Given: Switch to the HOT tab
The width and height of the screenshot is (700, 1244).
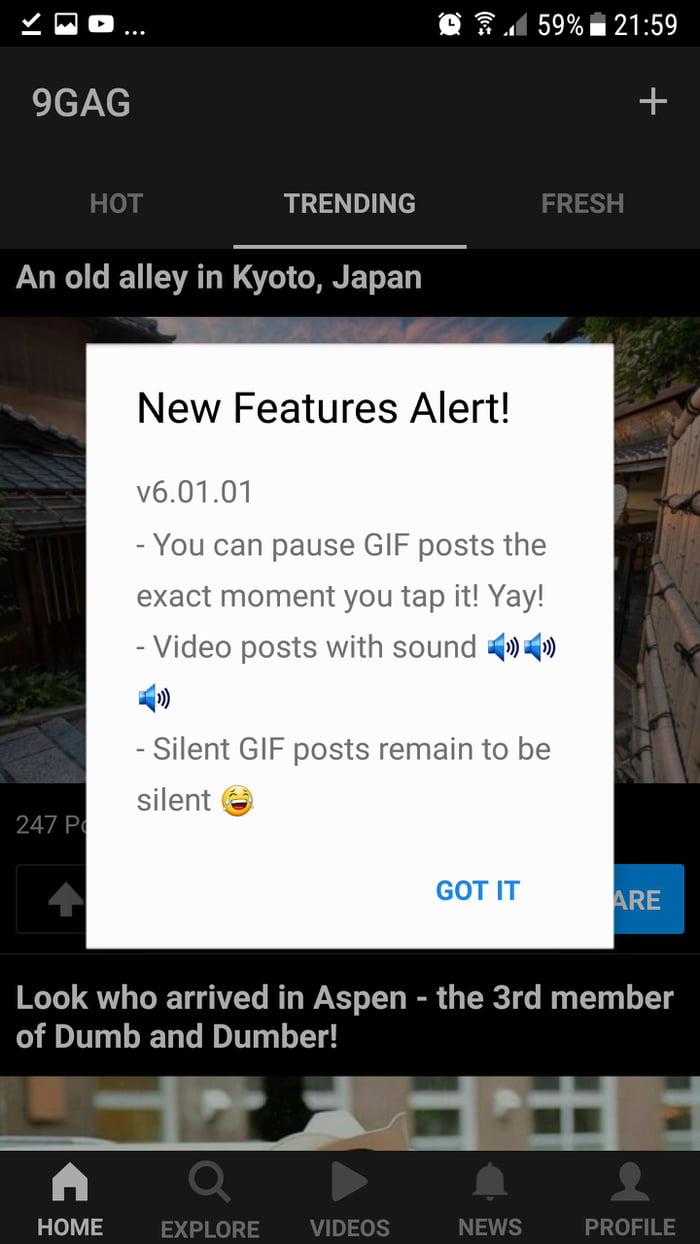Looking at the screenshot, I should click(x=116, y=203).
